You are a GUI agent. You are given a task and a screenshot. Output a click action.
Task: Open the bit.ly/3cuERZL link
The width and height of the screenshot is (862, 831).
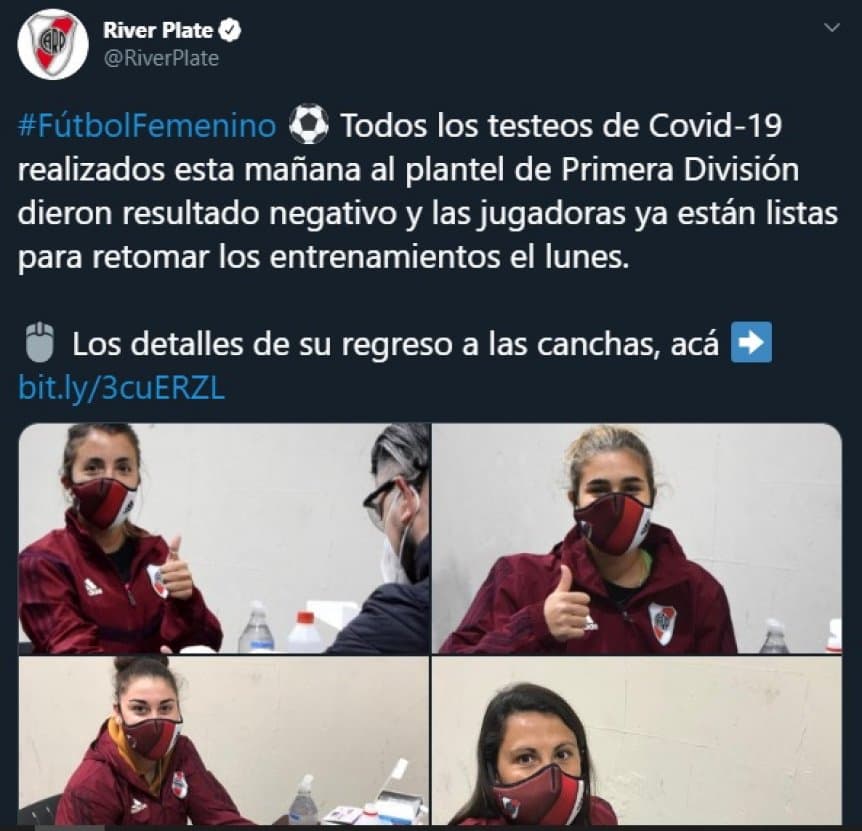click(x=121, y=388)
